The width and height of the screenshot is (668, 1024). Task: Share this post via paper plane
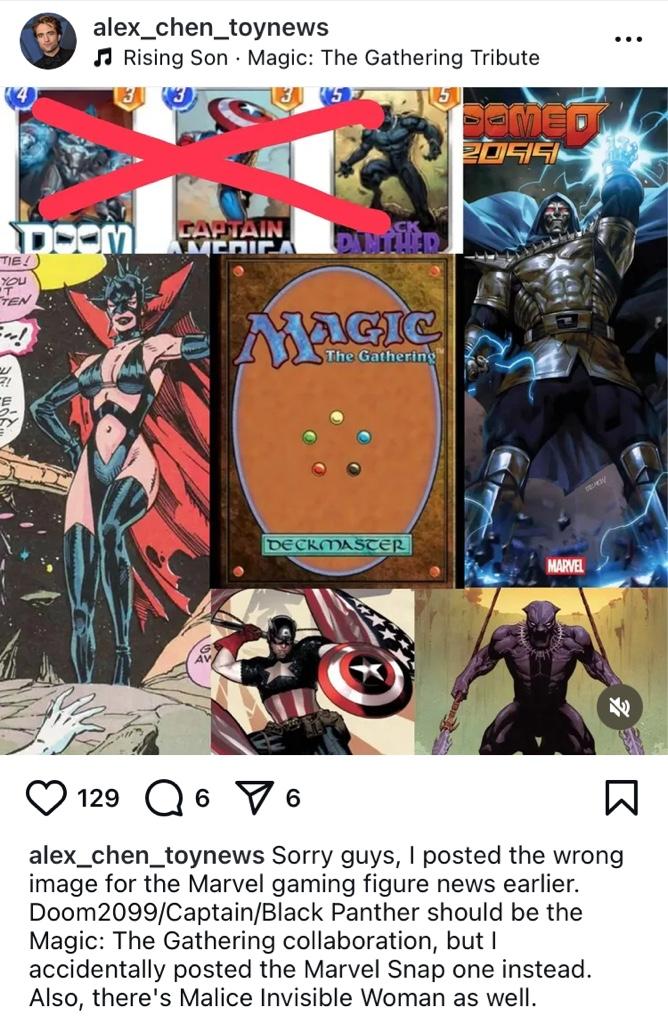[256, 797]
